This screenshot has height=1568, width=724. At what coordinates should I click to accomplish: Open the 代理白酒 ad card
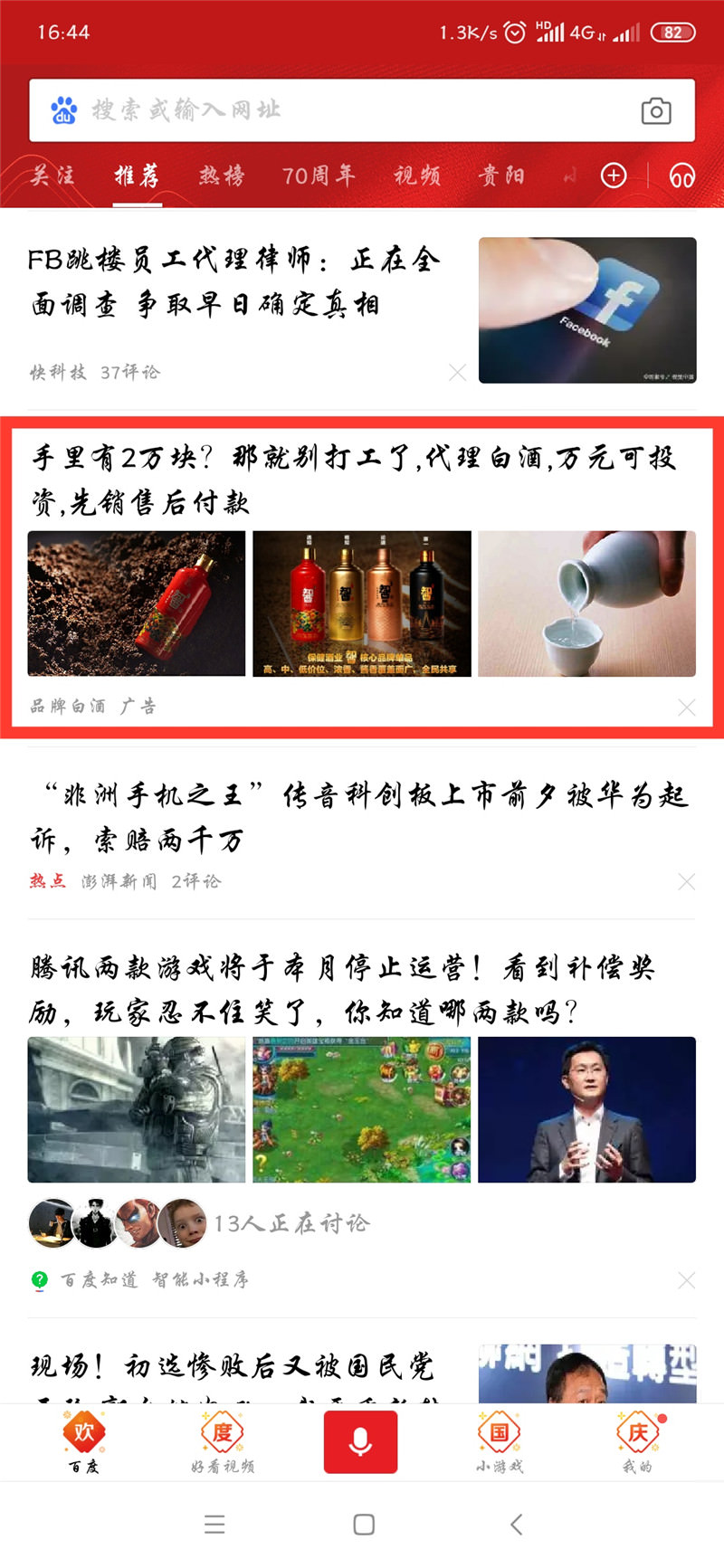(x=353, y=480)
